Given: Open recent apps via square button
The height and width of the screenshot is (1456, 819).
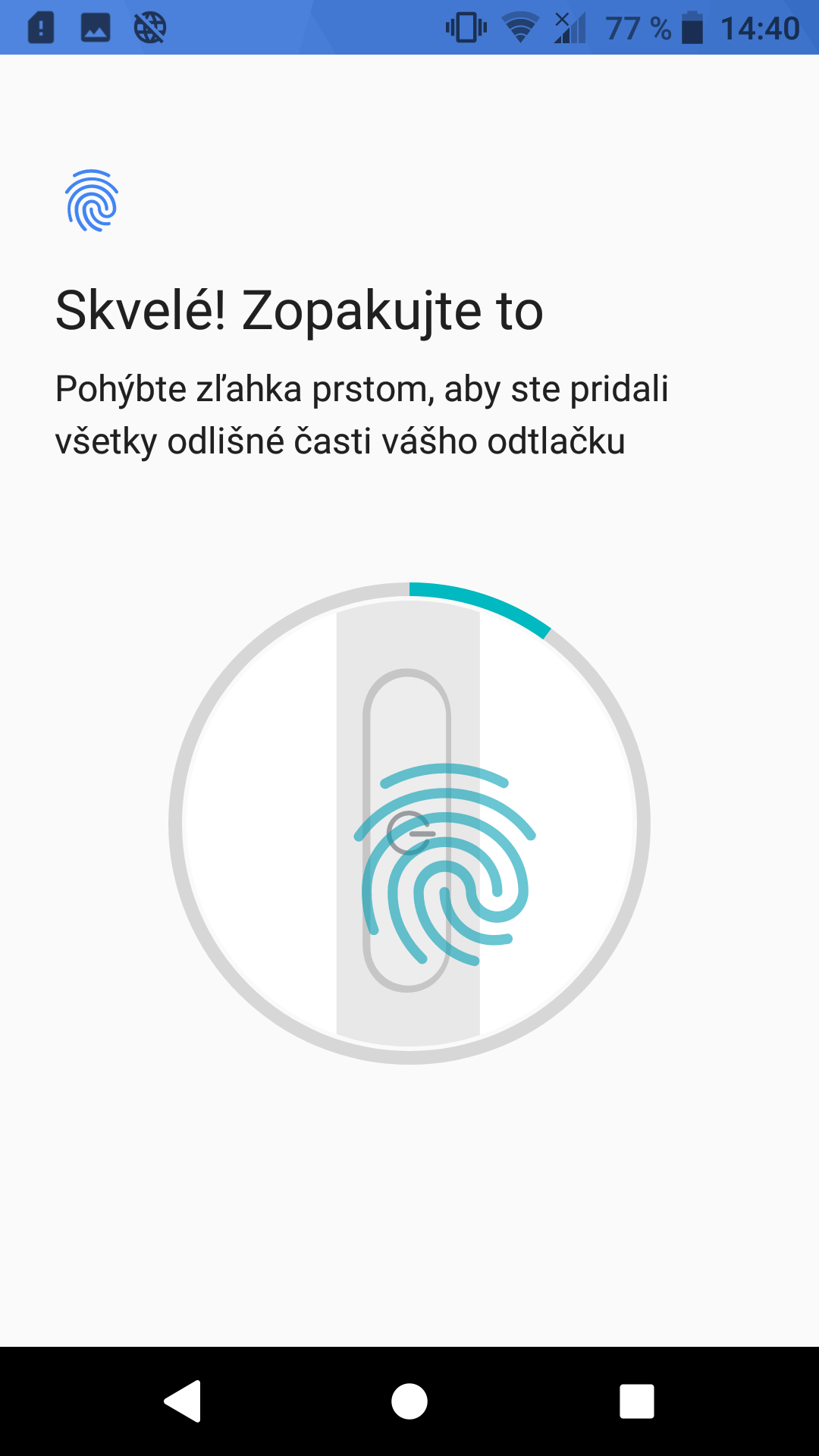Looking at the screenshot, I should [637, 1401].
